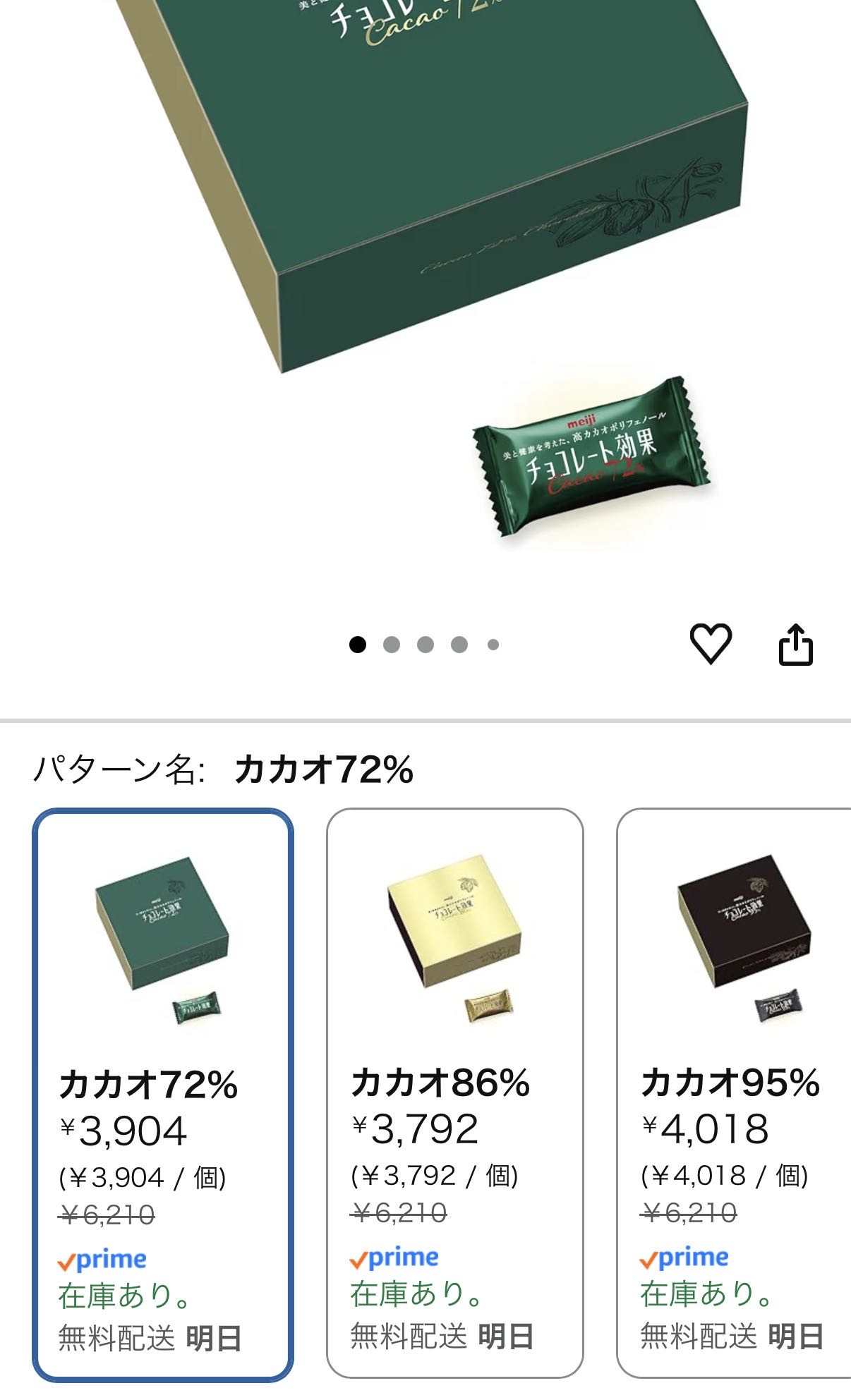The image size is (851, 1400).
Task: Share this product page
Action: point(795,645)
